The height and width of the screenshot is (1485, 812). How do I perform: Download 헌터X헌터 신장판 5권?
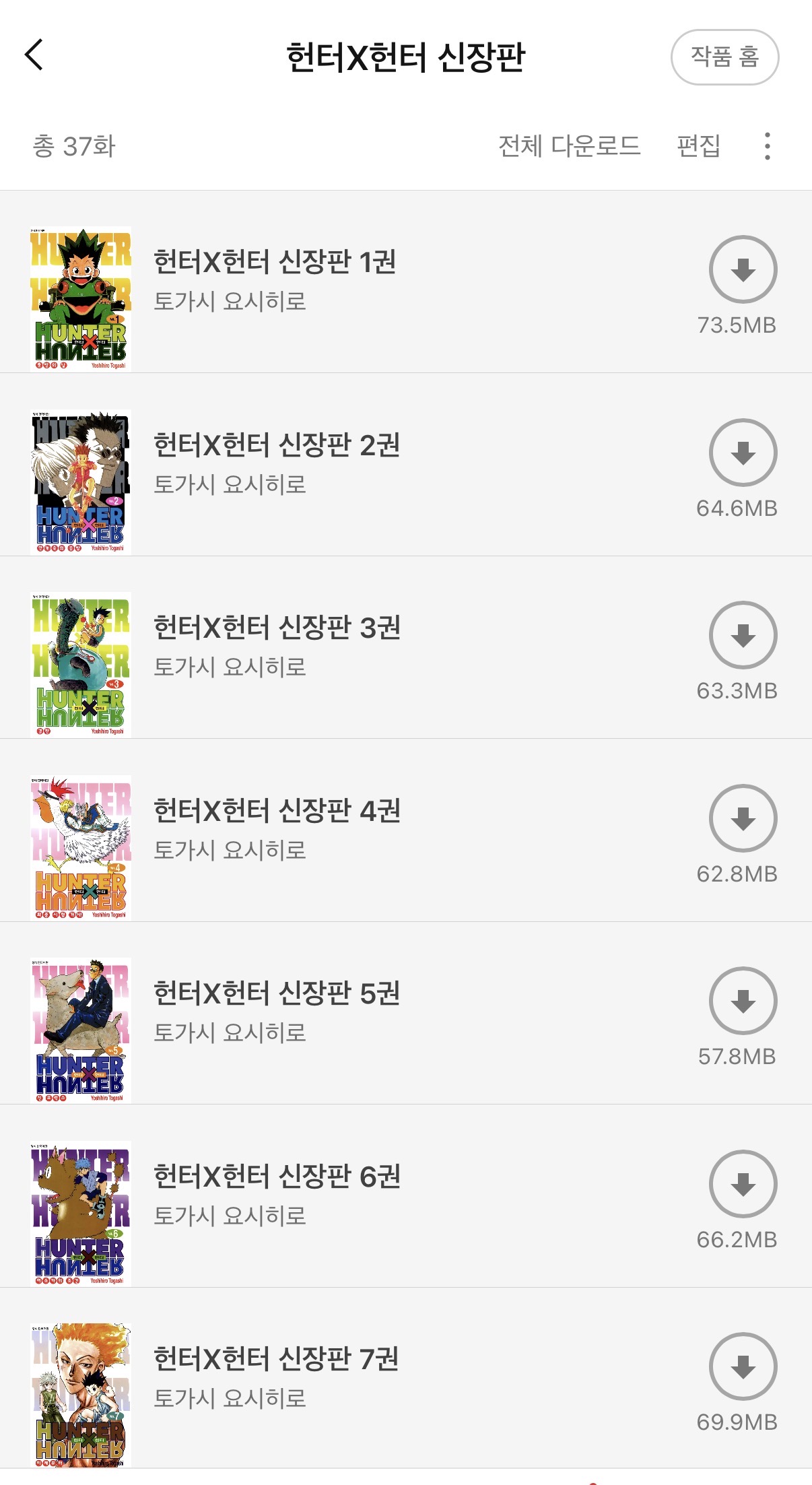(743, 1001)
